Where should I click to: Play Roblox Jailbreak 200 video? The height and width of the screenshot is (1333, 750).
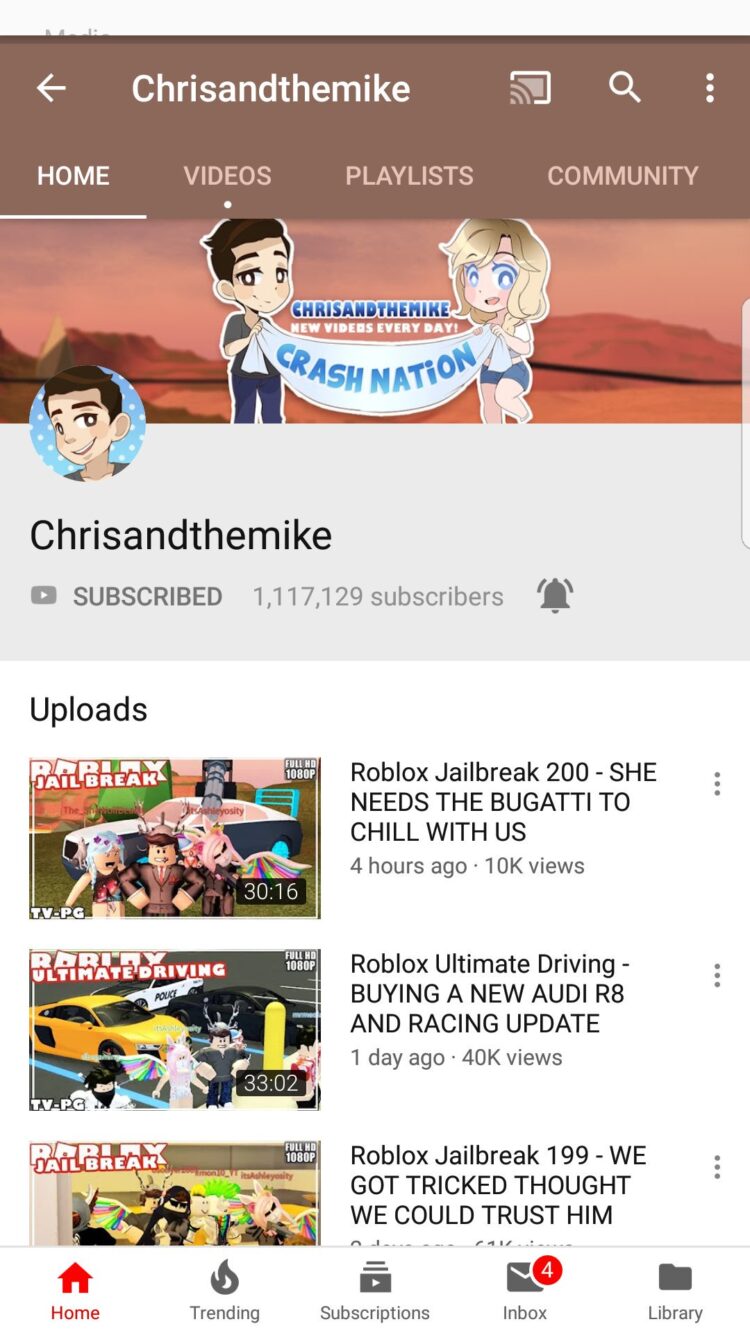[175, 838]
